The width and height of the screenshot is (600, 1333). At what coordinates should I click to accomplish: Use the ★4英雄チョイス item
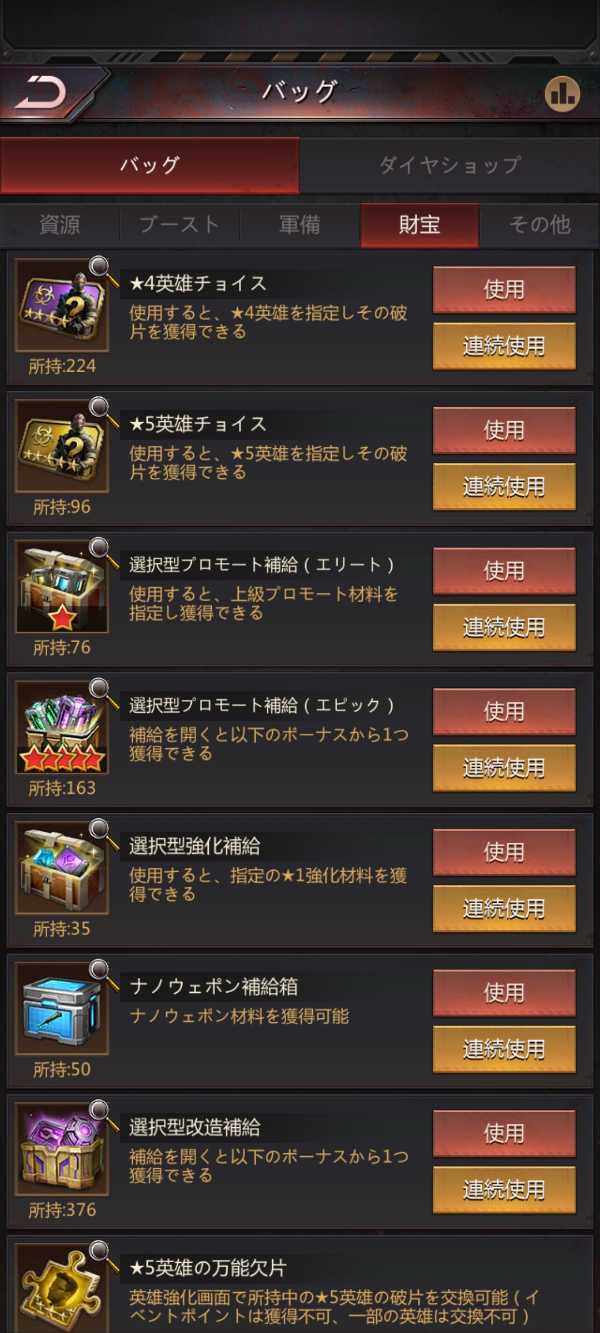click(503, 290)
